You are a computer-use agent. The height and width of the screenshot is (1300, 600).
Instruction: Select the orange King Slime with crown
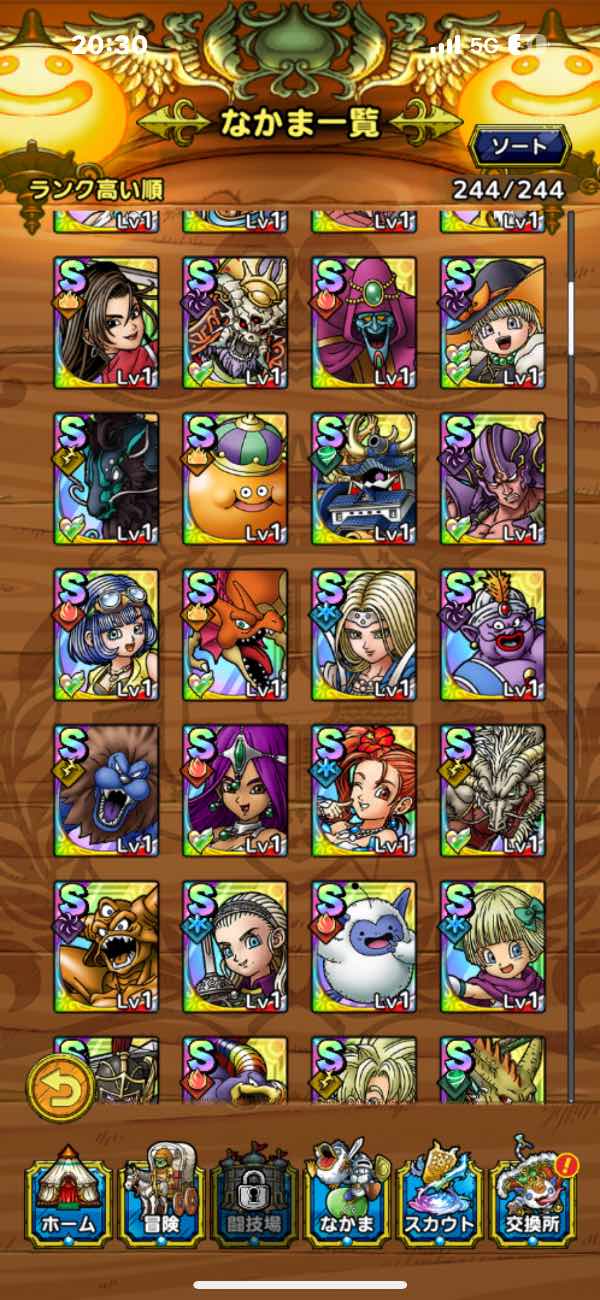[x=235, y=480]
